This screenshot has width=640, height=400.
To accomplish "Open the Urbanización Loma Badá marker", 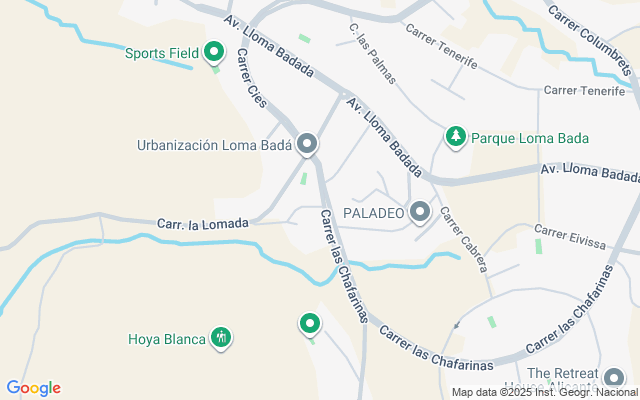I will click(x=308, y=145).
